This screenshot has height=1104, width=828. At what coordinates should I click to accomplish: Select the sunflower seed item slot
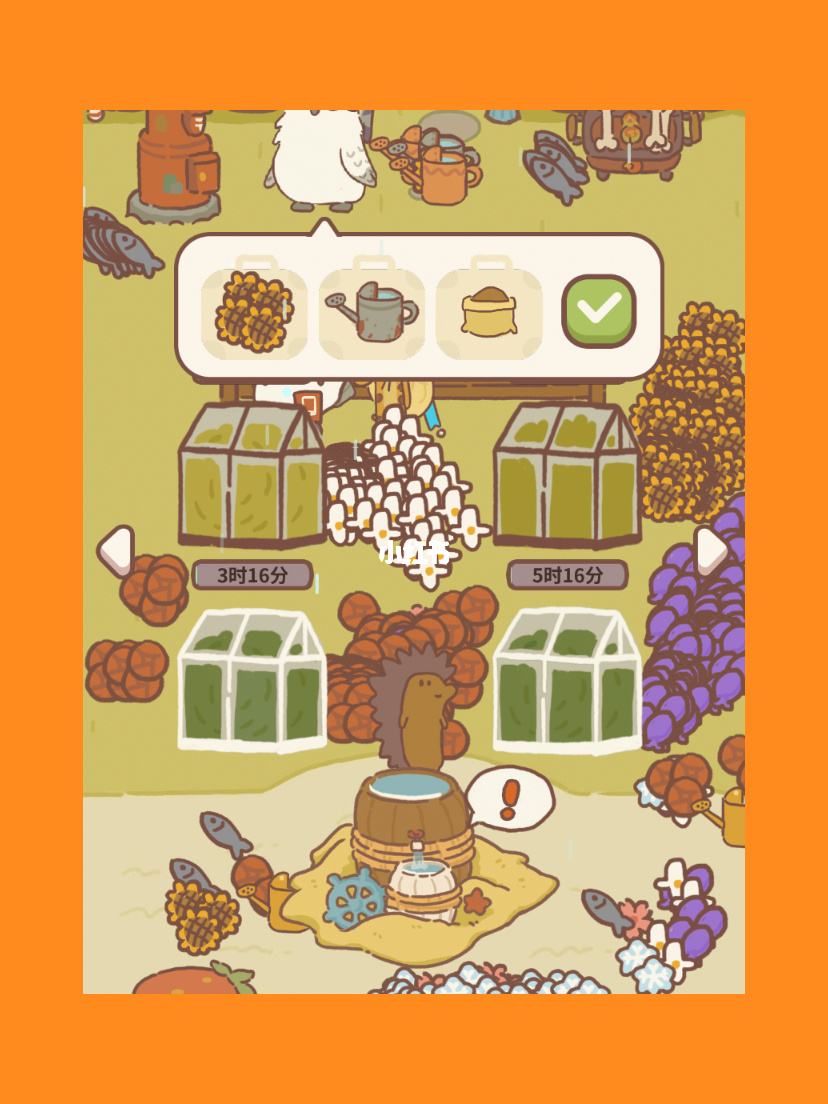254,311
